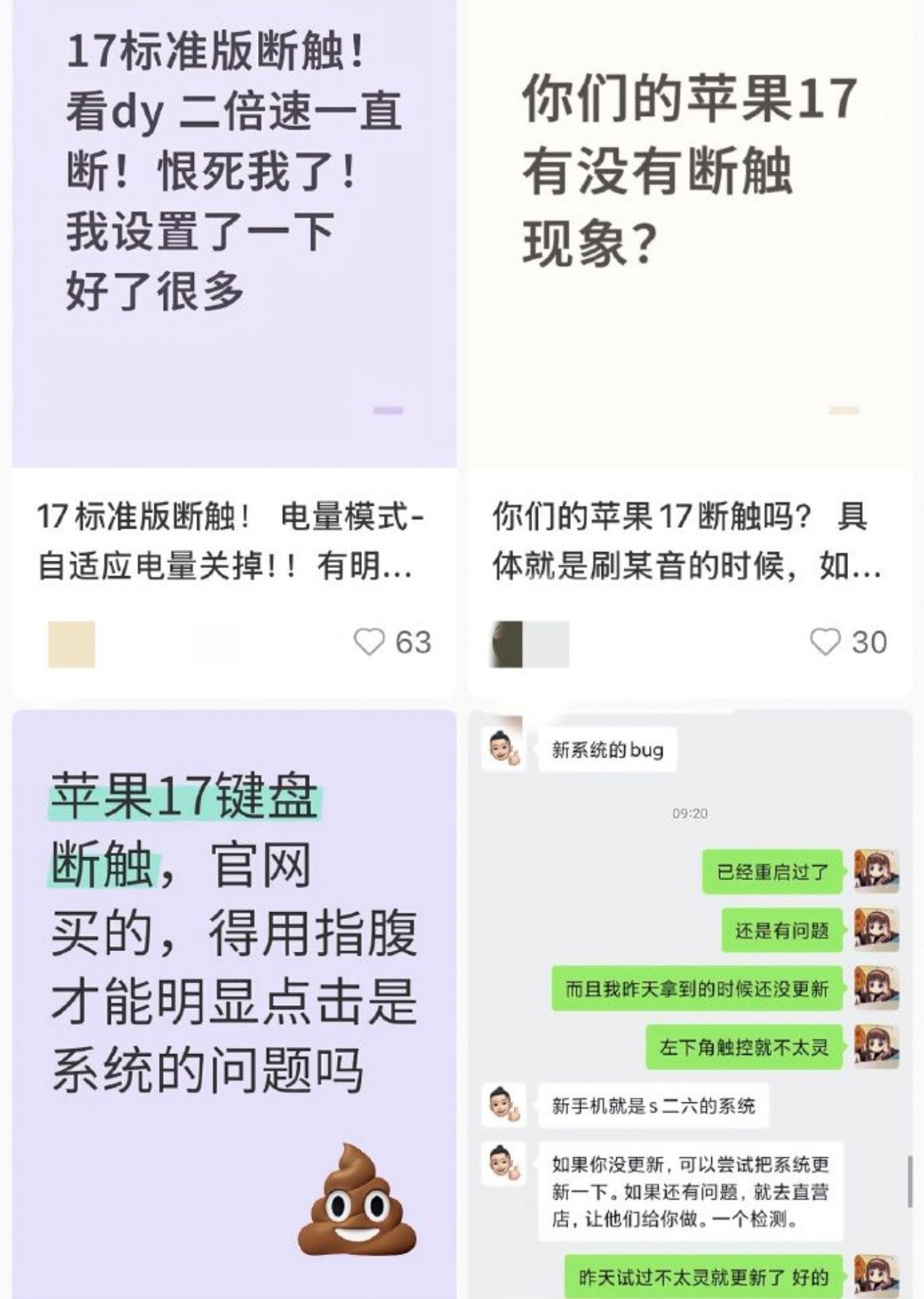The height and width of the screenshot is (1299, 924).
Task: Like the 你们的苹果17断触吗 post with 30 likes
Action: (x=825, y=643)
